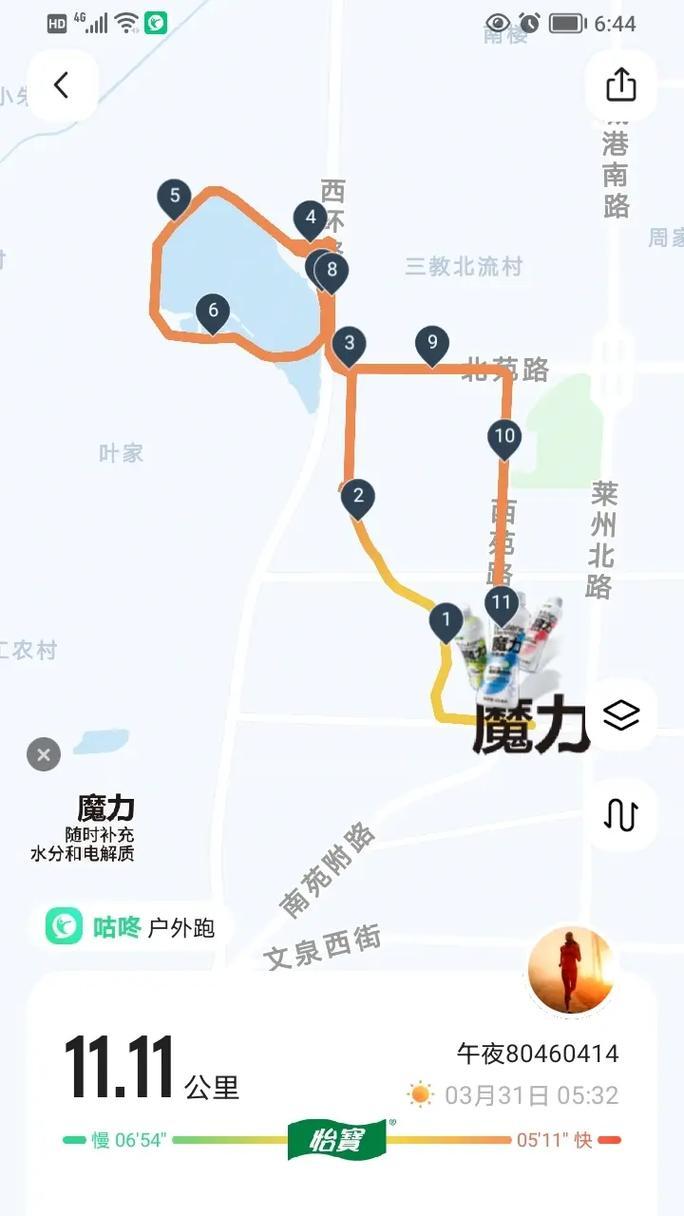
Task: Go back using the arrow button
Action: pyautogui.click(x=62, y=85)
